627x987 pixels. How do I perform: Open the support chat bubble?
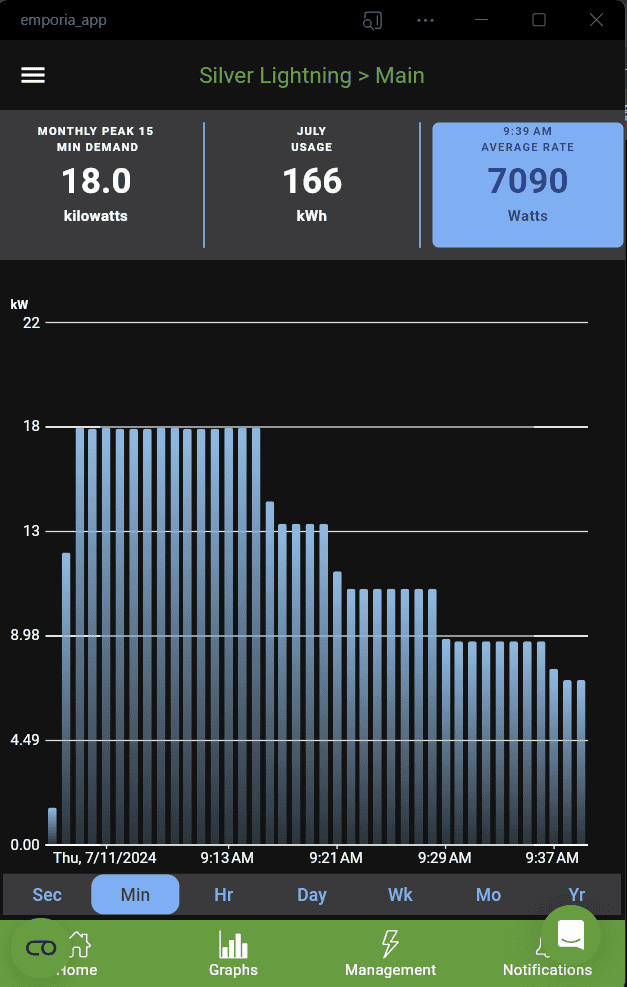pyautogui.click(x=571, y=935)
